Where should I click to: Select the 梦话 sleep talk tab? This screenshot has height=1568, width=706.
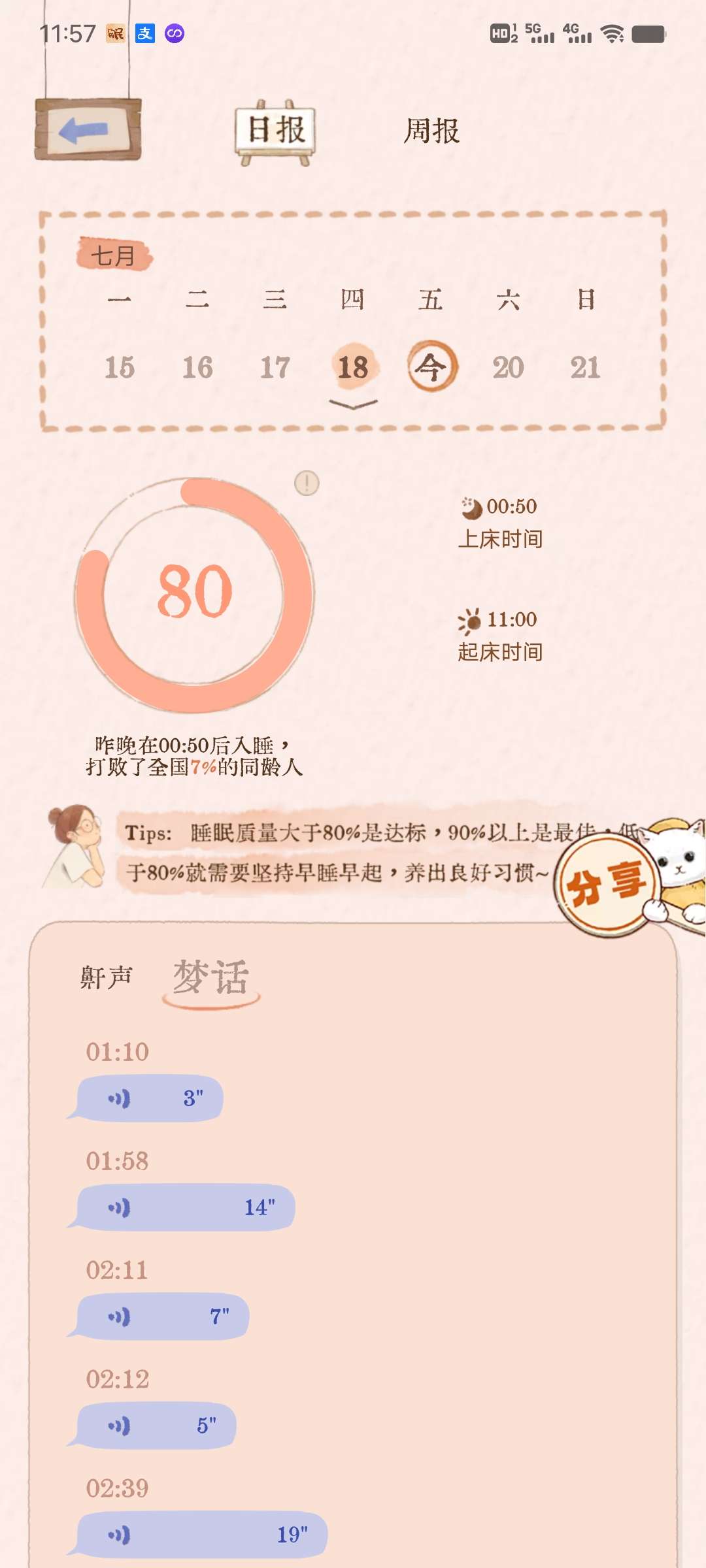[210, 978]
